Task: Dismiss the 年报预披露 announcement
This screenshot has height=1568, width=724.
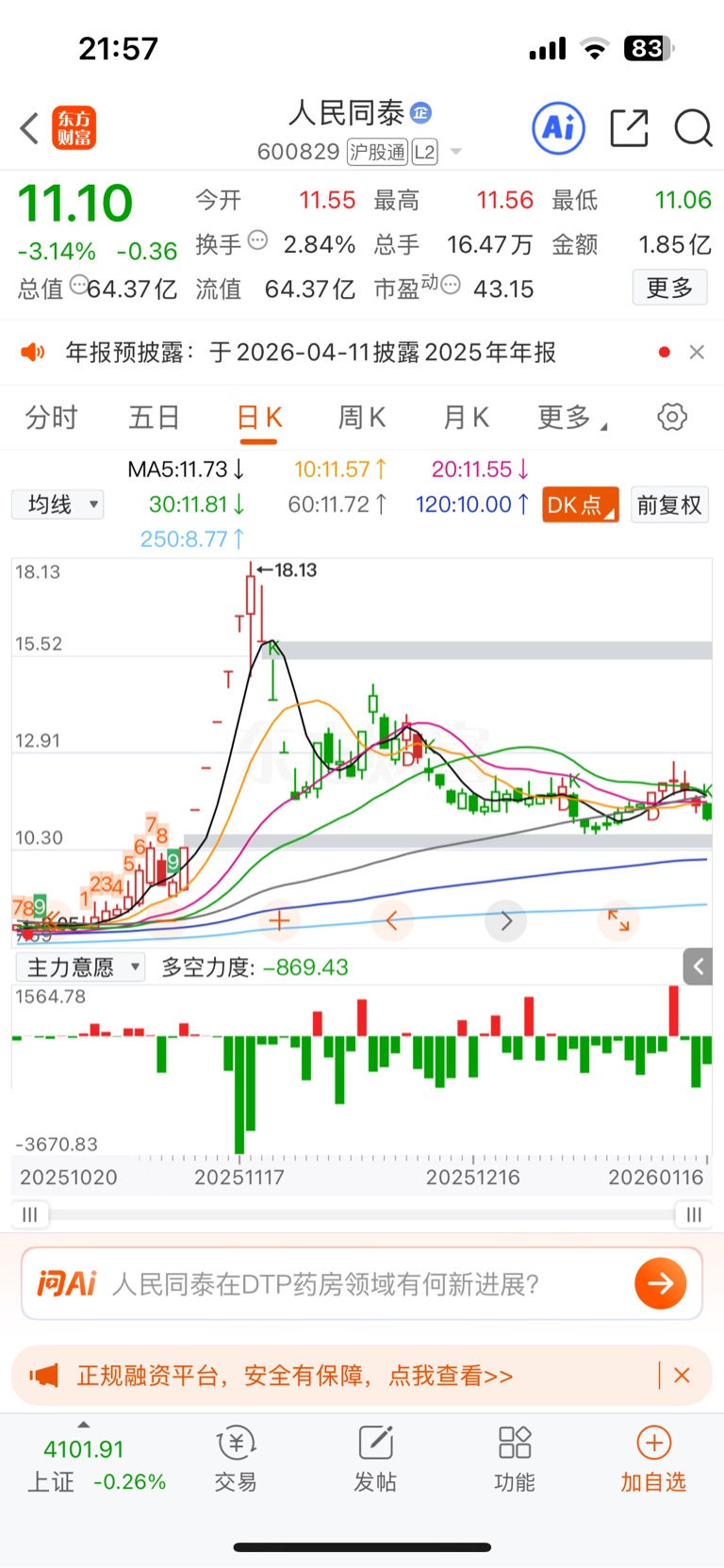Action: 697,352
